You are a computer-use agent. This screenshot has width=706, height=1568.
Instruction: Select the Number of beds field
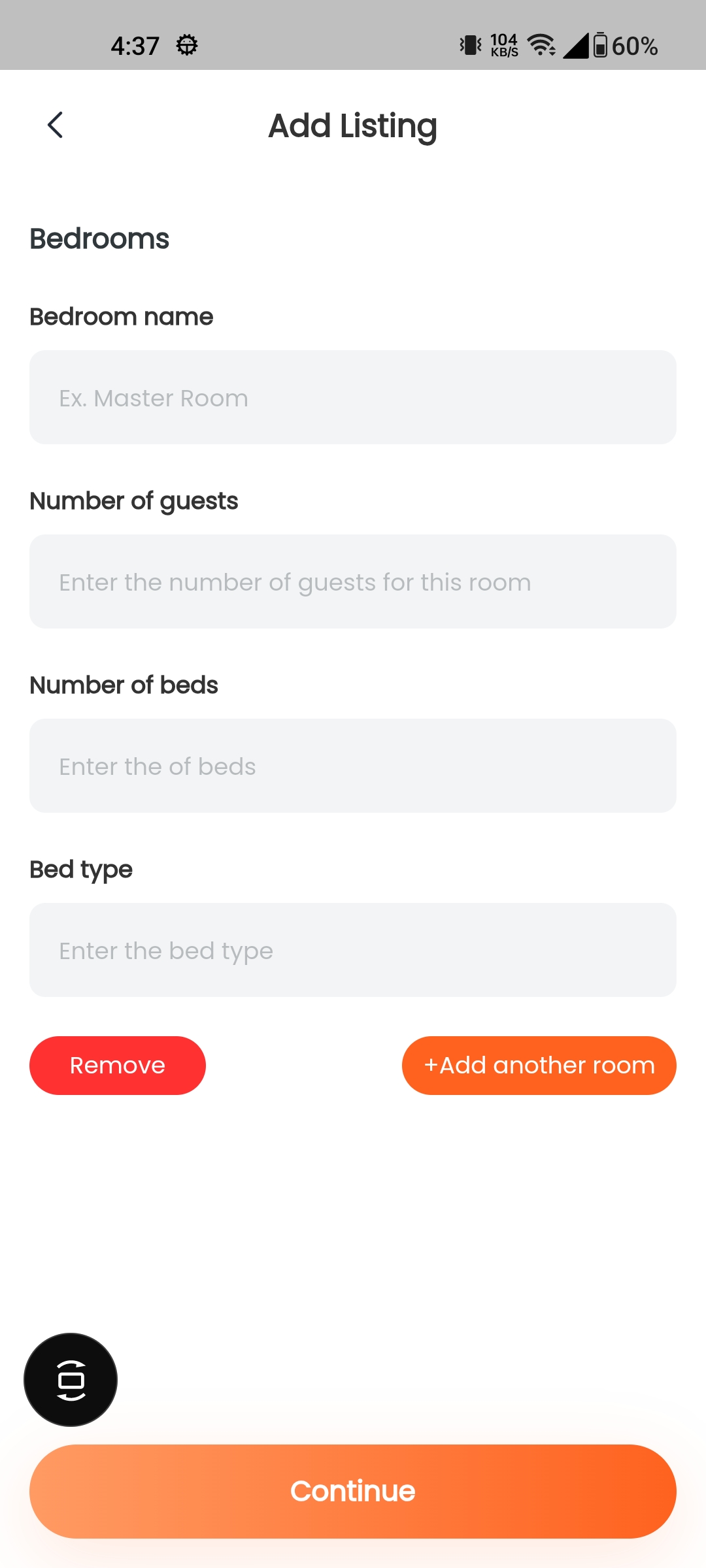pos(353,766)
